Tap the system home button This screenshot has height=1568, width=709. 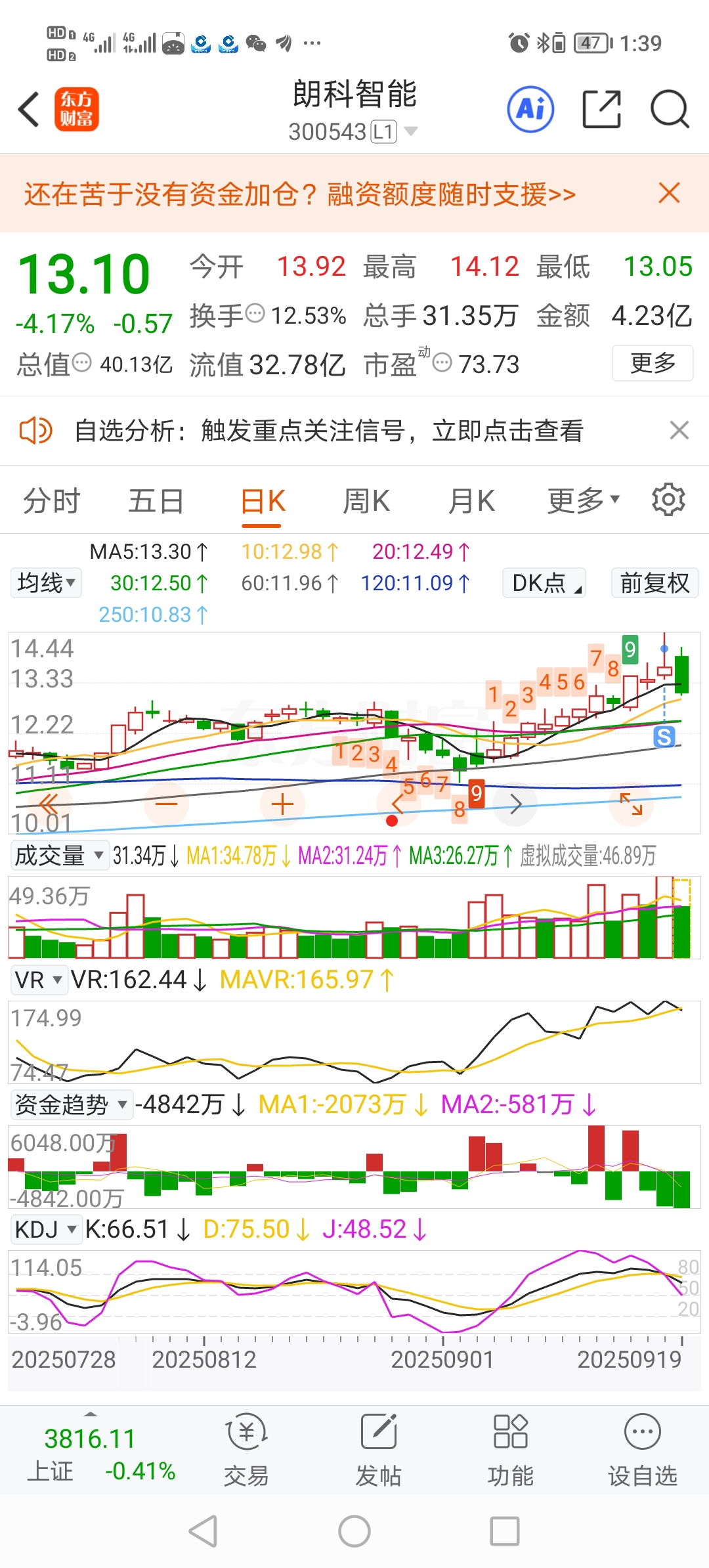click(354, 1531)
